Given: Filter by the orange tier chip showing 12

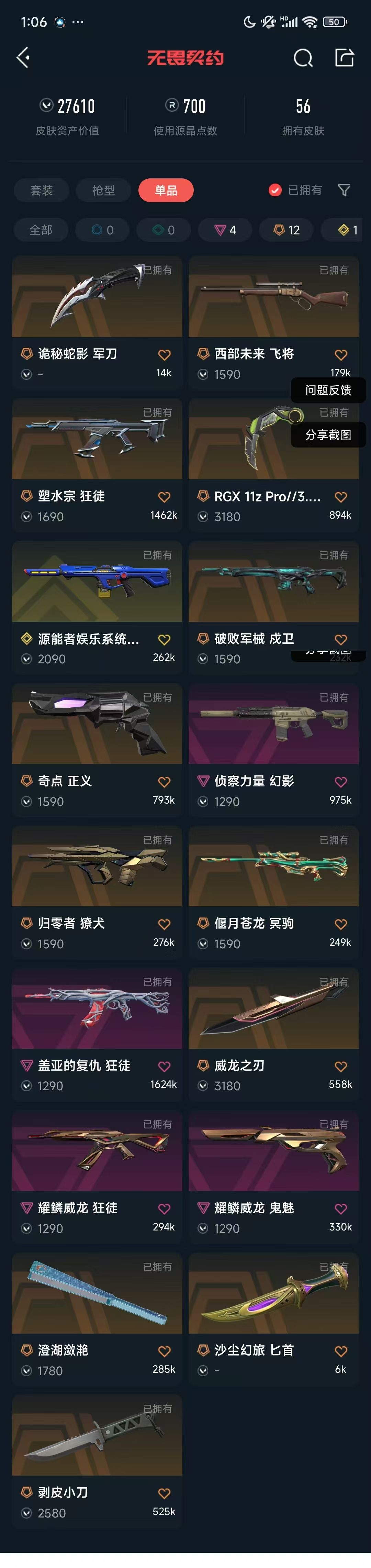Looking at the screenshot, I should point(286,230).
